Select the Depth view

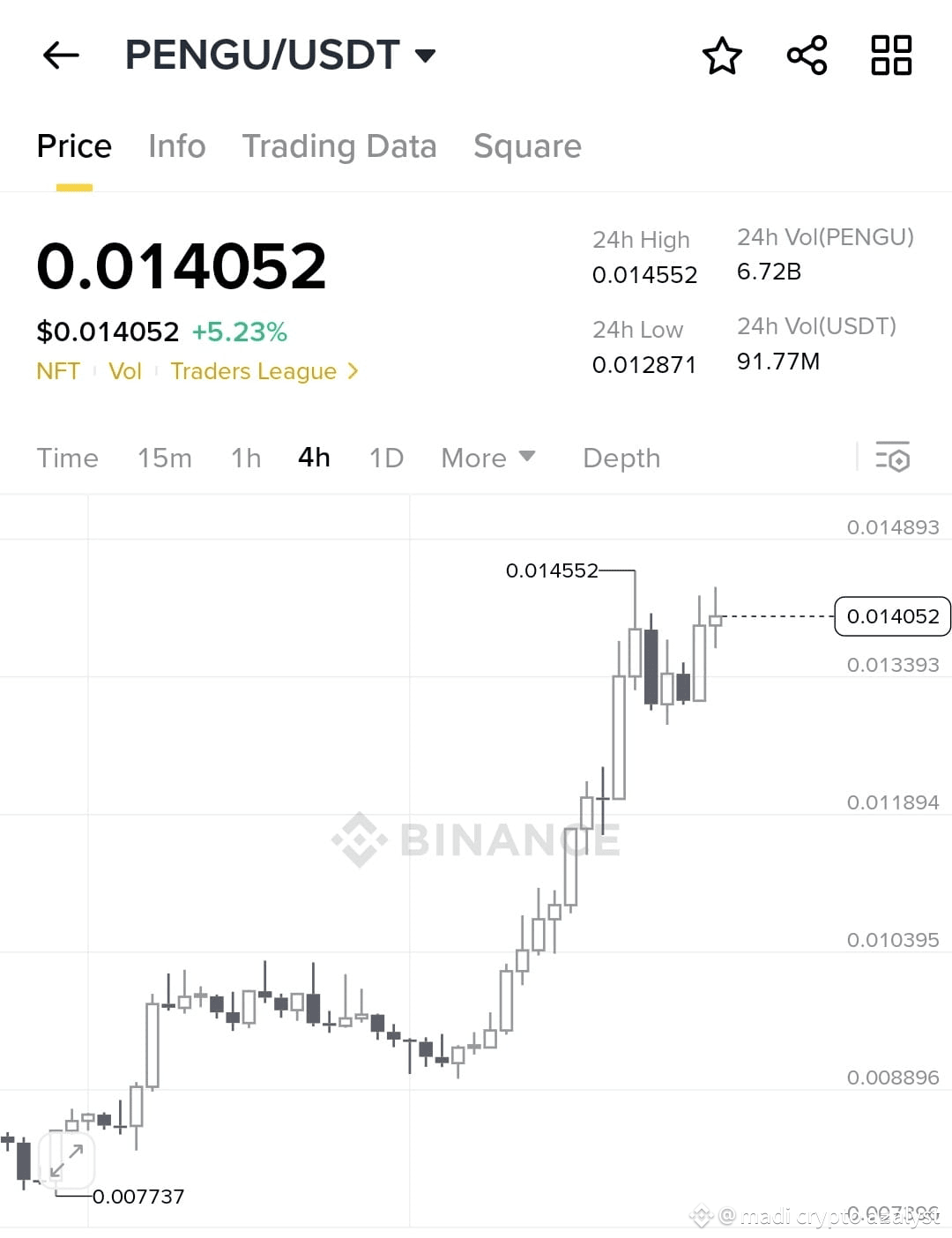(621, 458)
